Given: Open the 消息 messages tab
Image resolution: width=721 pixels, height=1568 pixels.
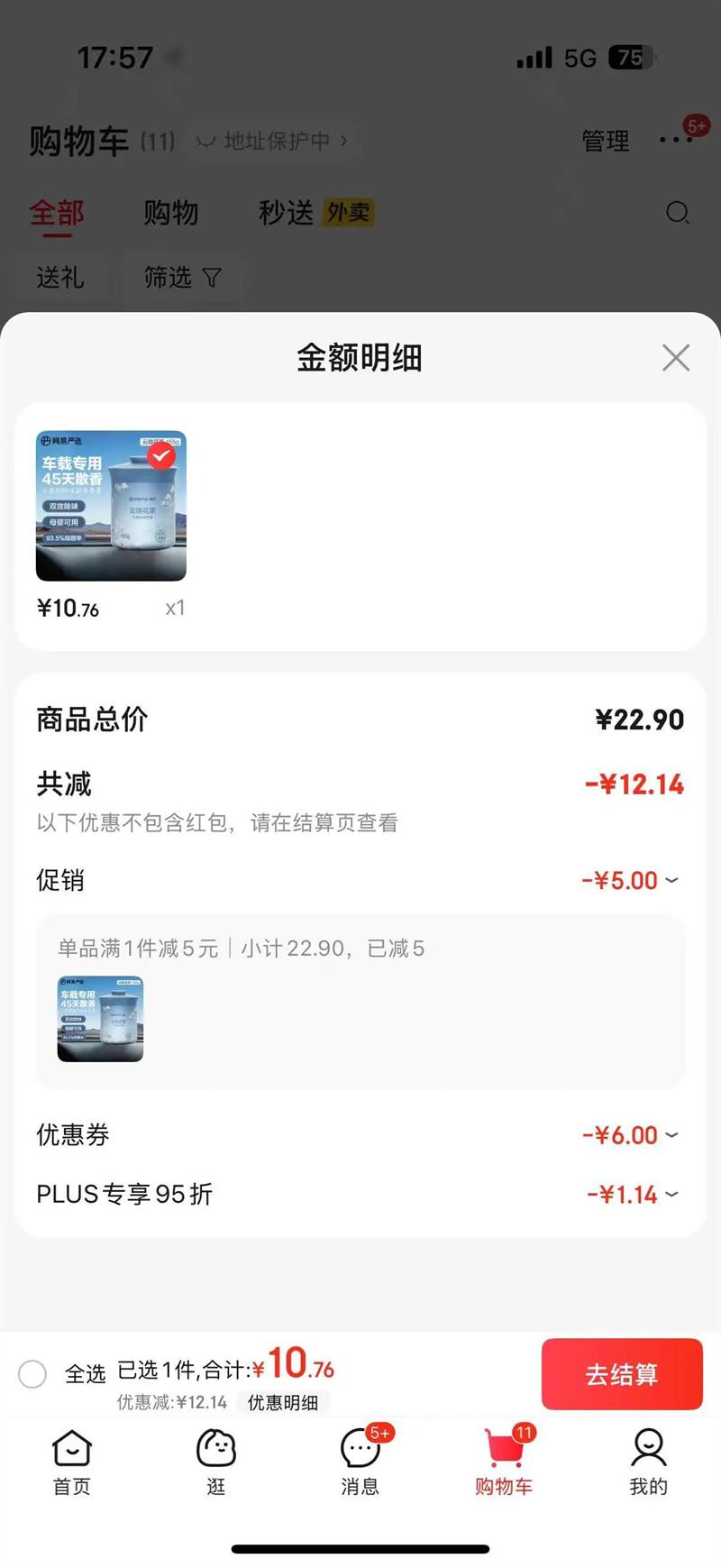Looking at the screenshot, I should [360, 1461].
